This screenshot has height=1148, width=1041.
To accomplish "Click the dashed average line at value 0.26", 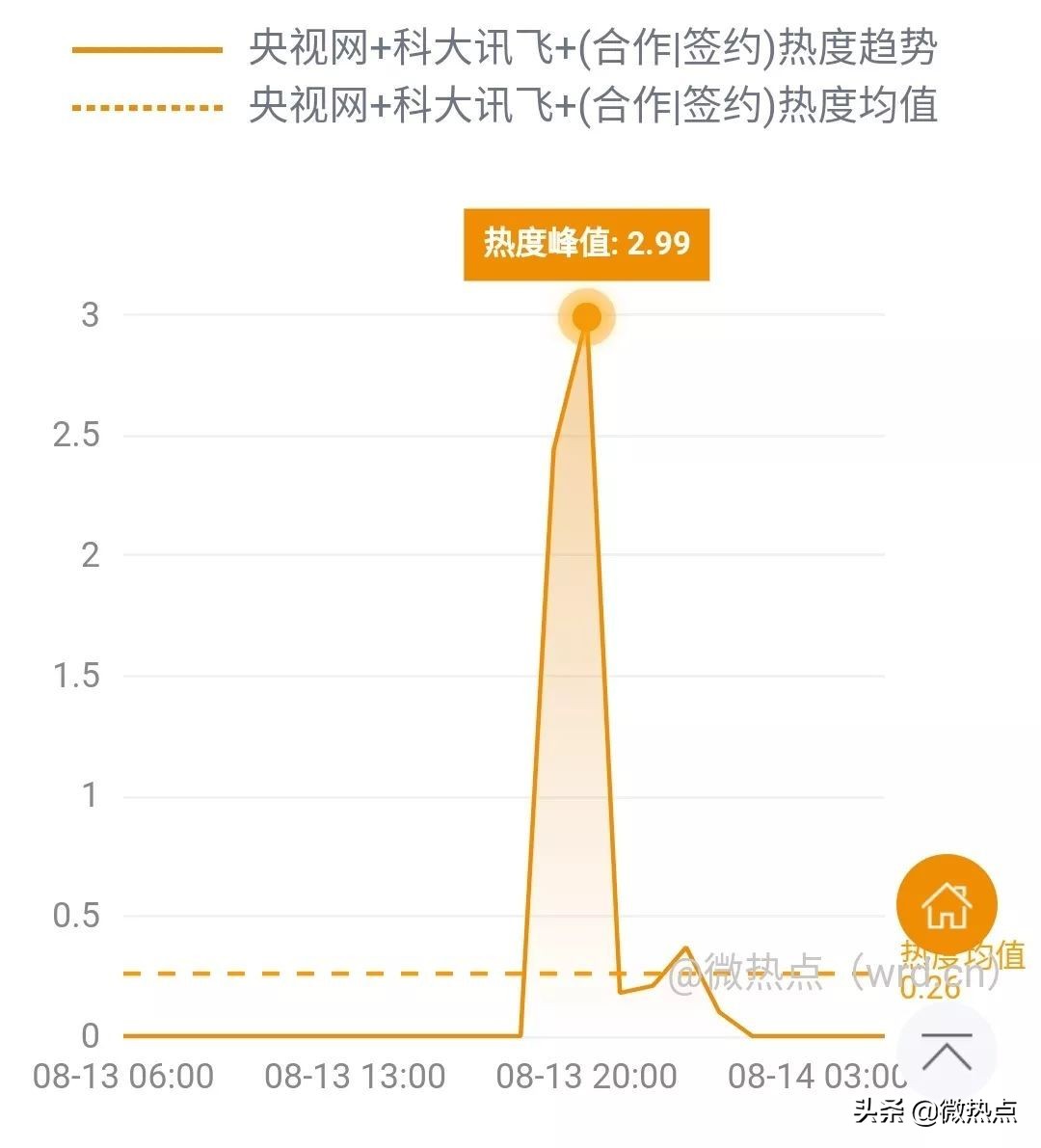I will pos(289,974).
